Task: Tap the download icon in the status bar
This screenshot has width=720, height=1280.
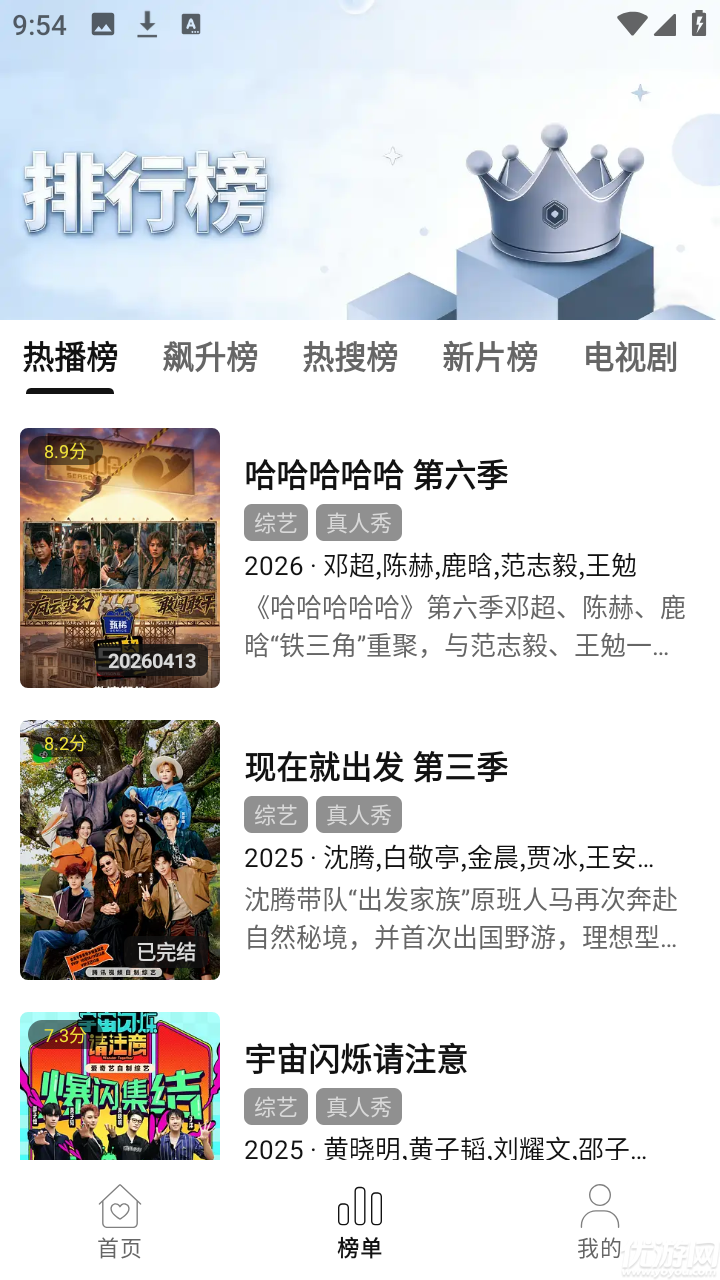Action: 146,24
